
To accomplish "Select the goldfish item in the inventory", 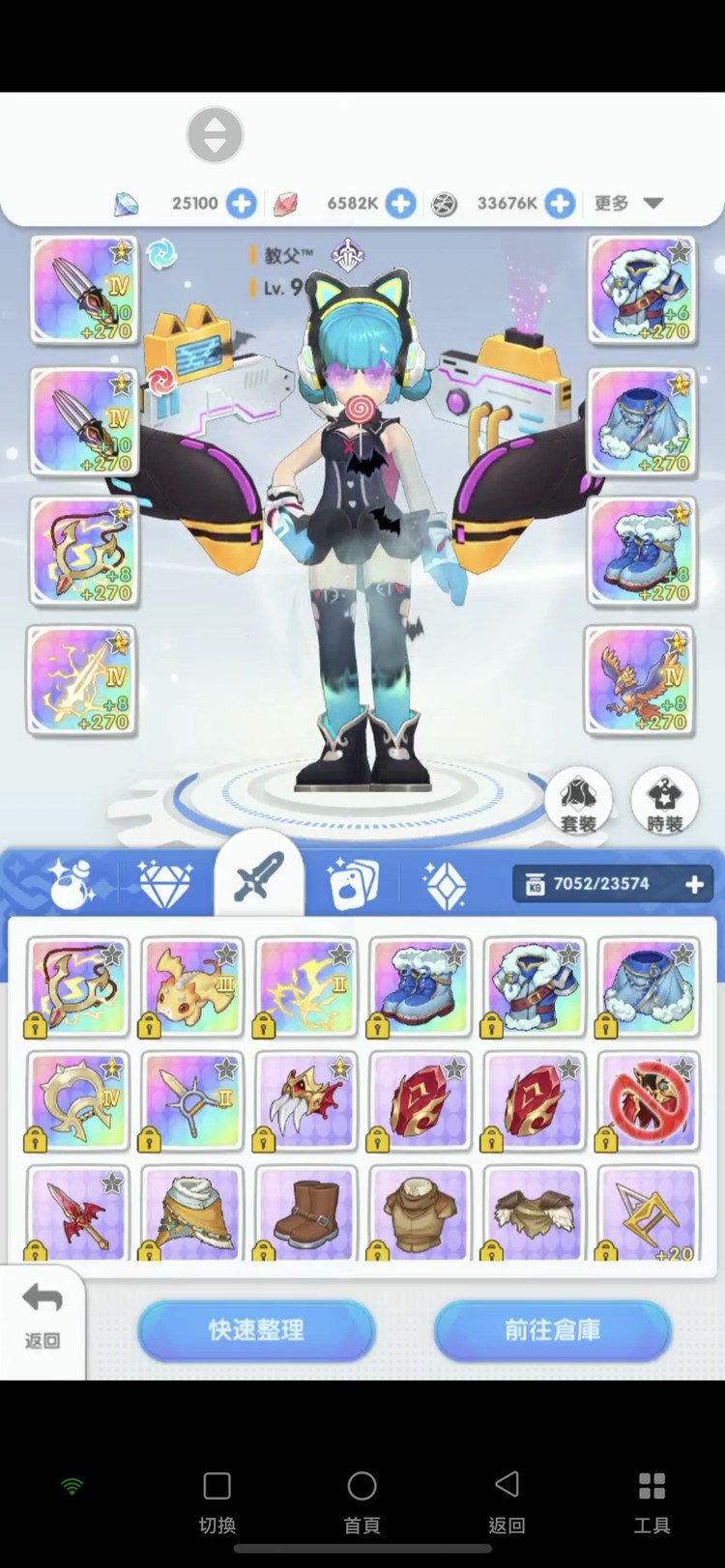I will (x=192, y=987).
